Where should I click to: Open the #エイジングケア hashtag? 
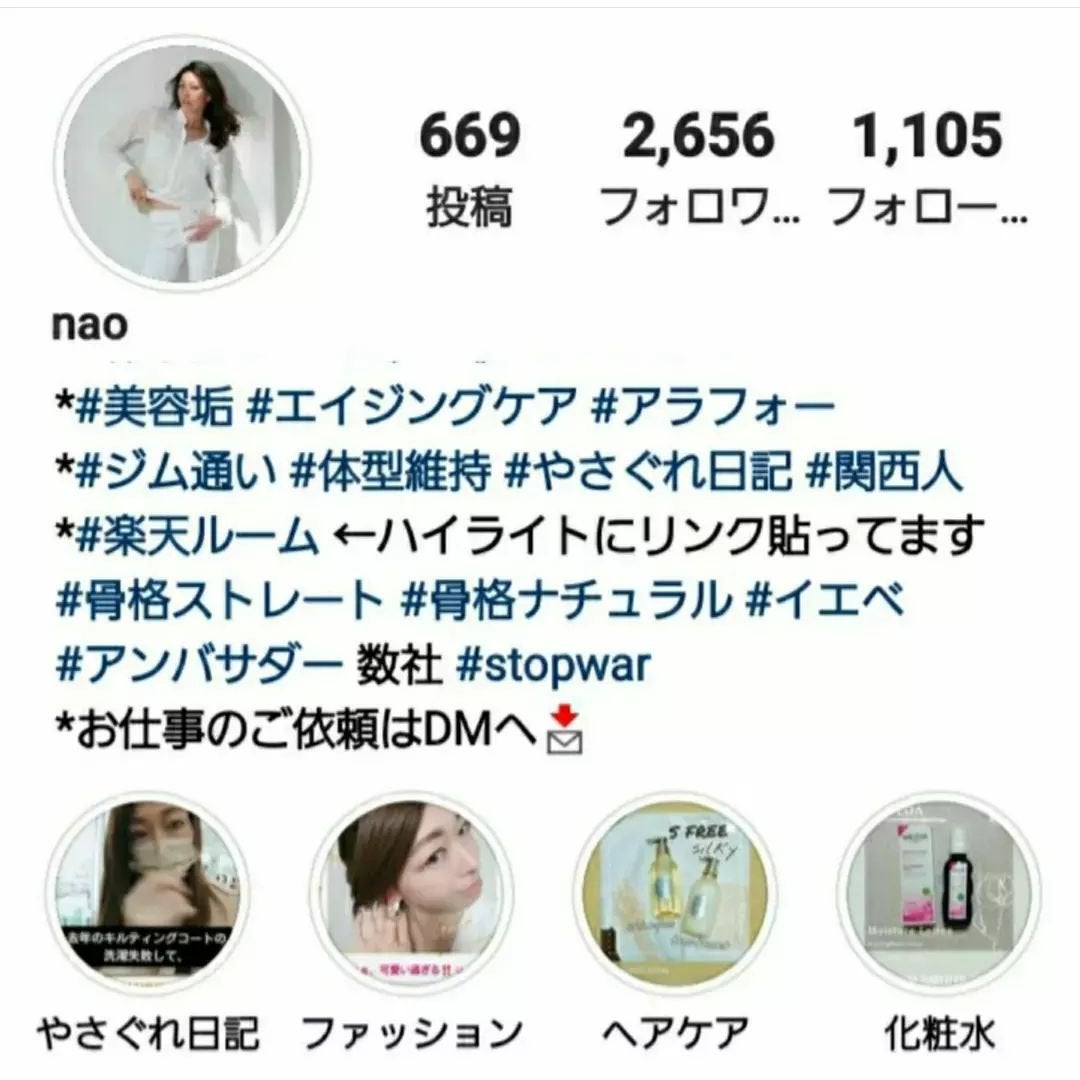pyautogui.click(x=411, y=407)
